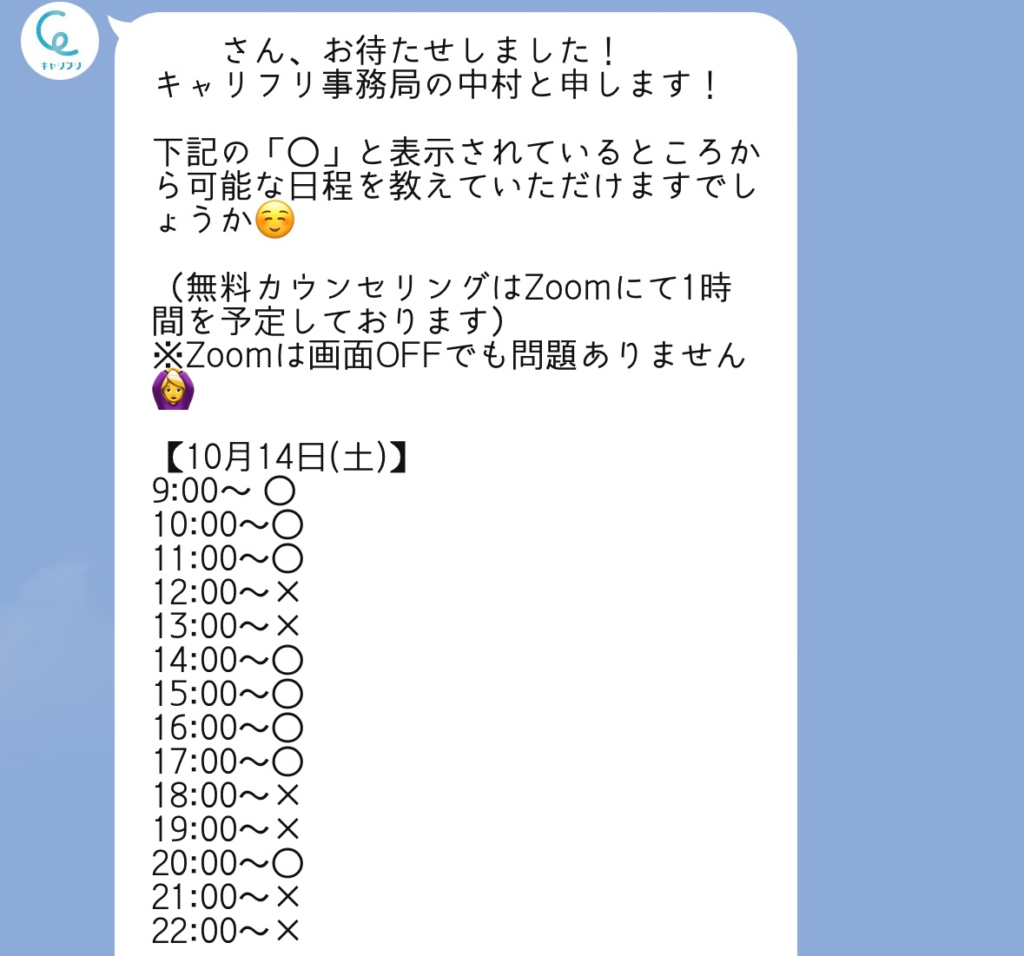This screenshot has width=1024, height=956.
Task: Open the キャリフリ sender profile avatar
Action: pos(59,42)
